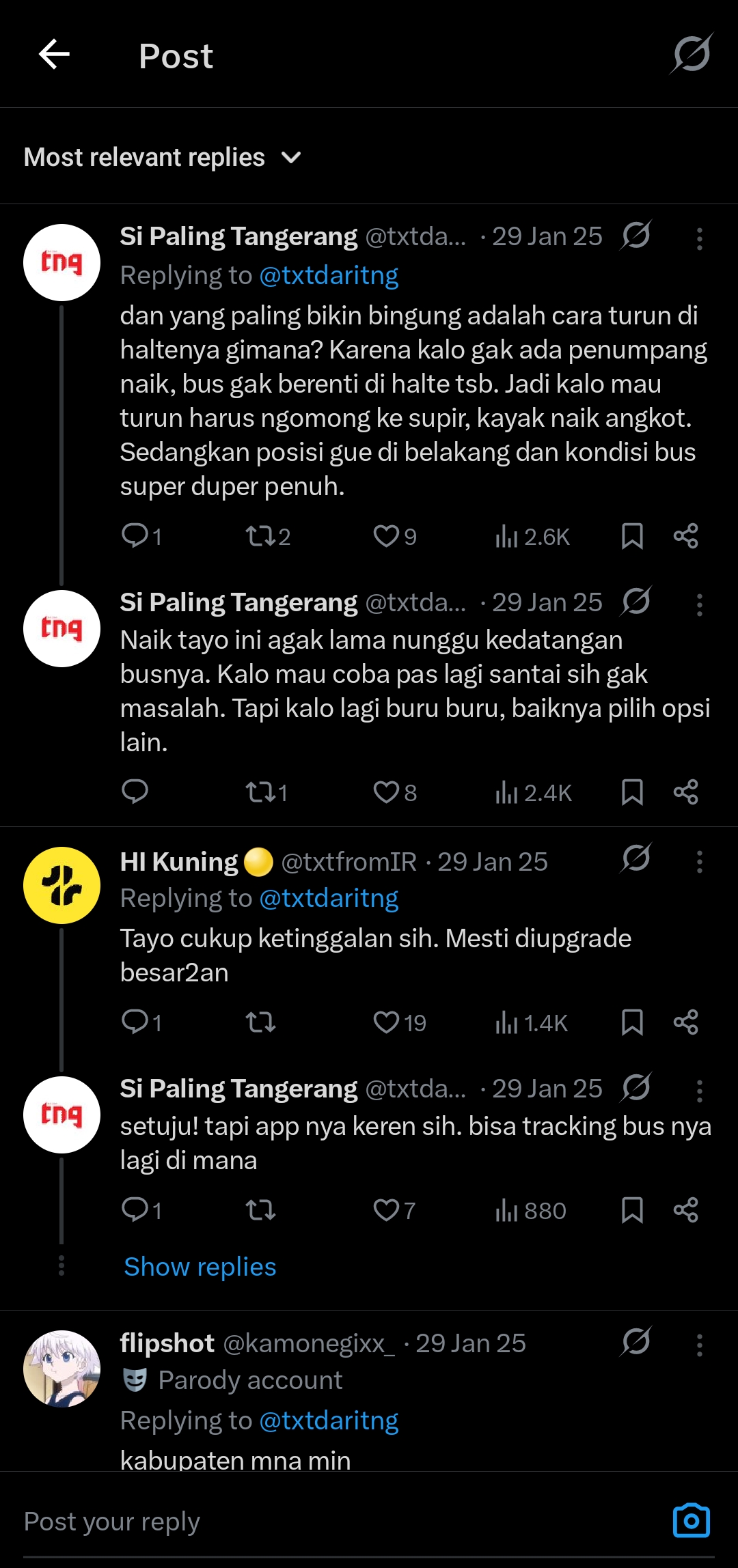Open the Grok icon in the app bar
The image size is (738, 1568).
coord(692,54)
